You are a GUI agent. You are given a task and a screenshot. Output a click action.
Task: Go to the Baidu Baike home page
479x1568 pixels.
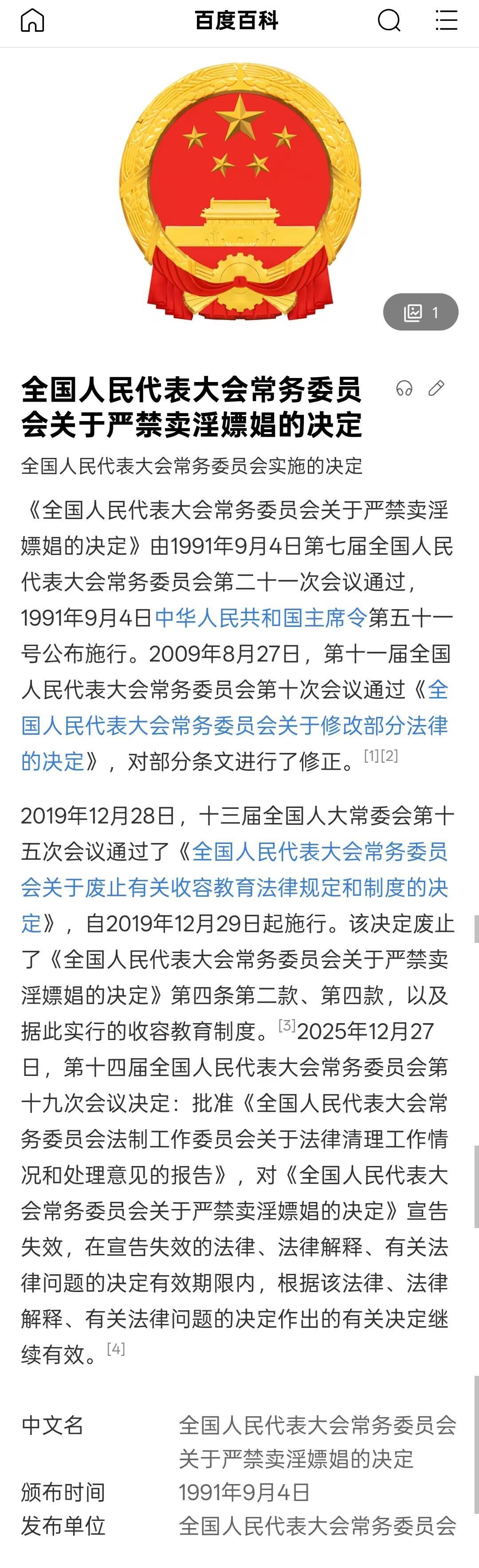pos(32,21)
